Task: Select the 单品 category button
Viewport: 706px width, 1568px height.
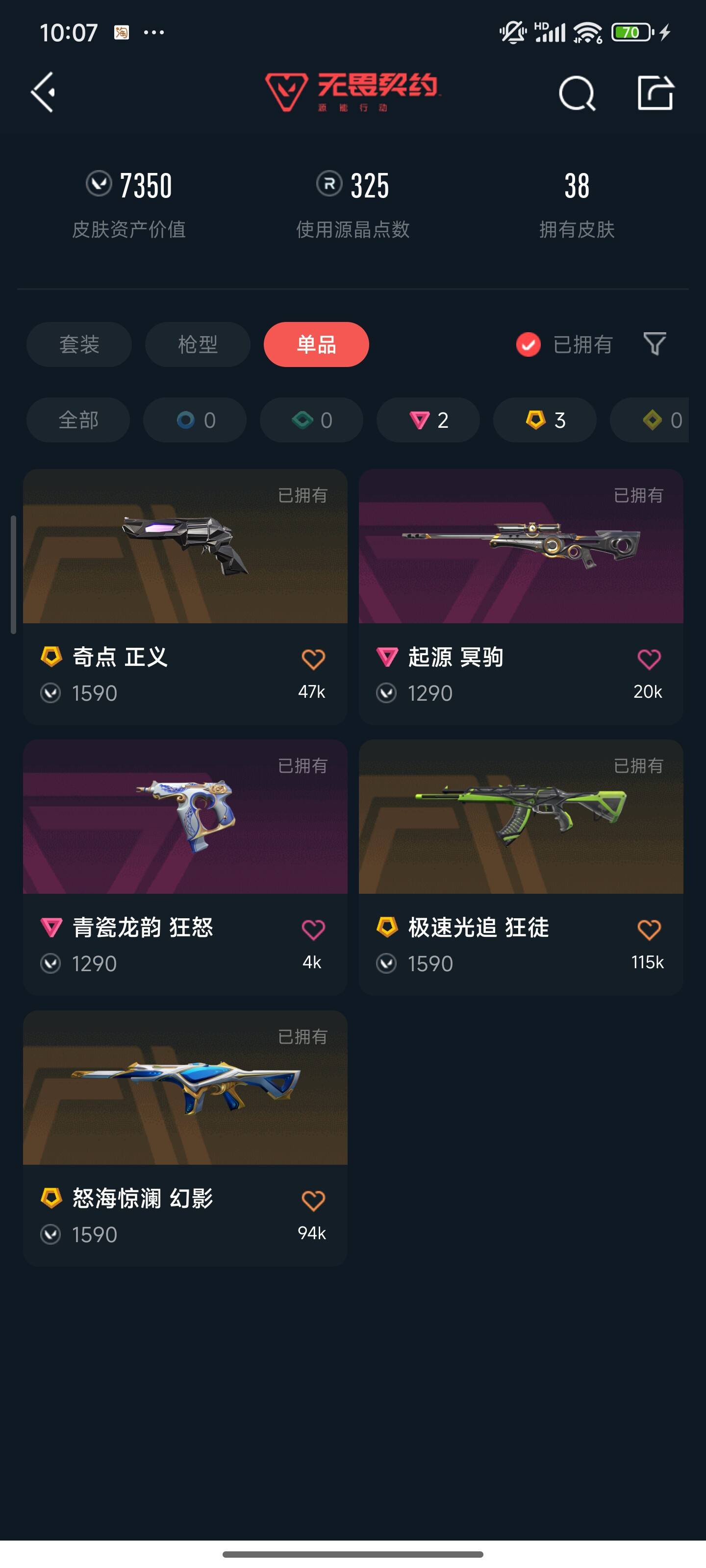Action: coord(316,344)
